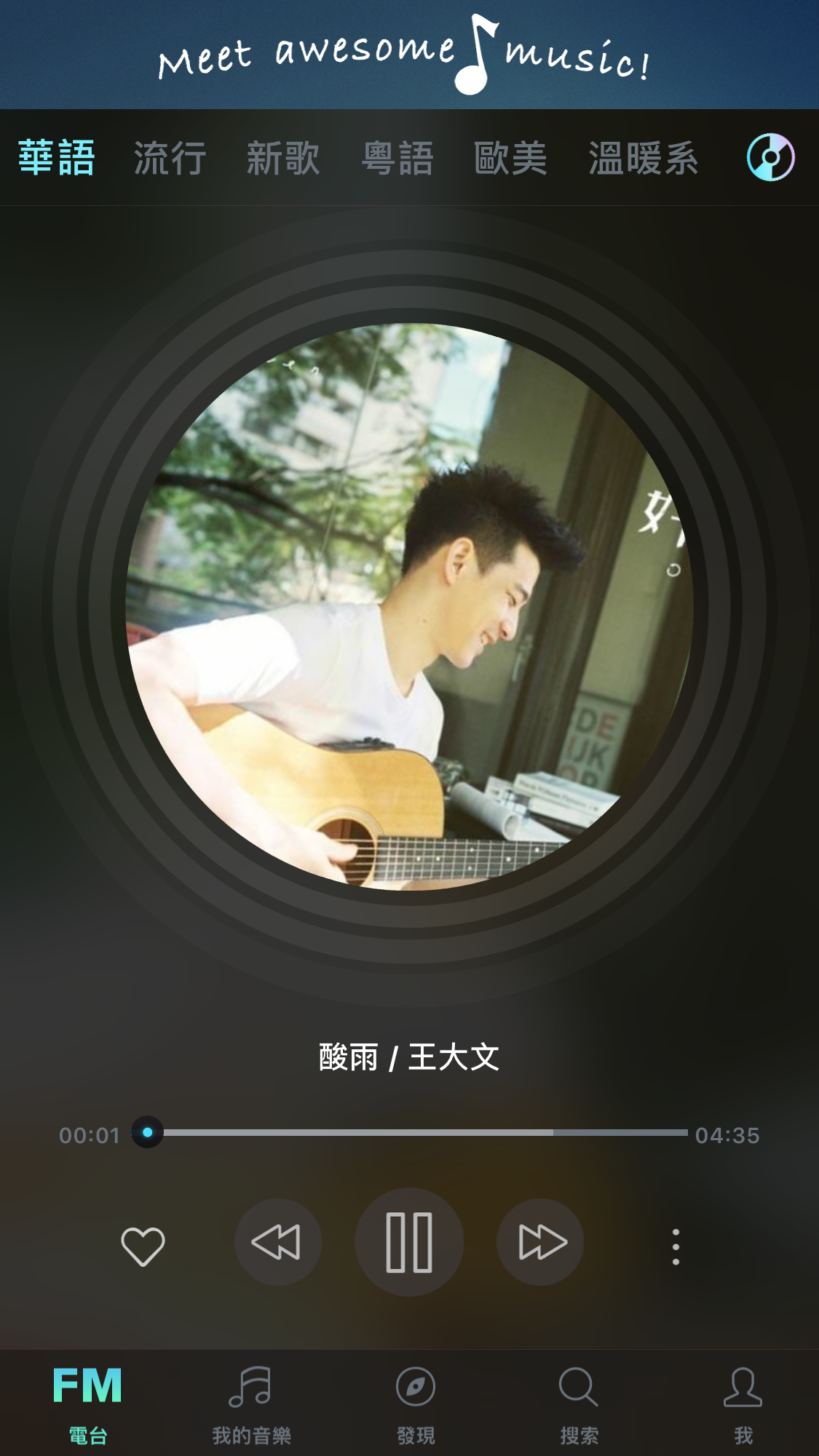Open the 溫暖系 station

644,157
